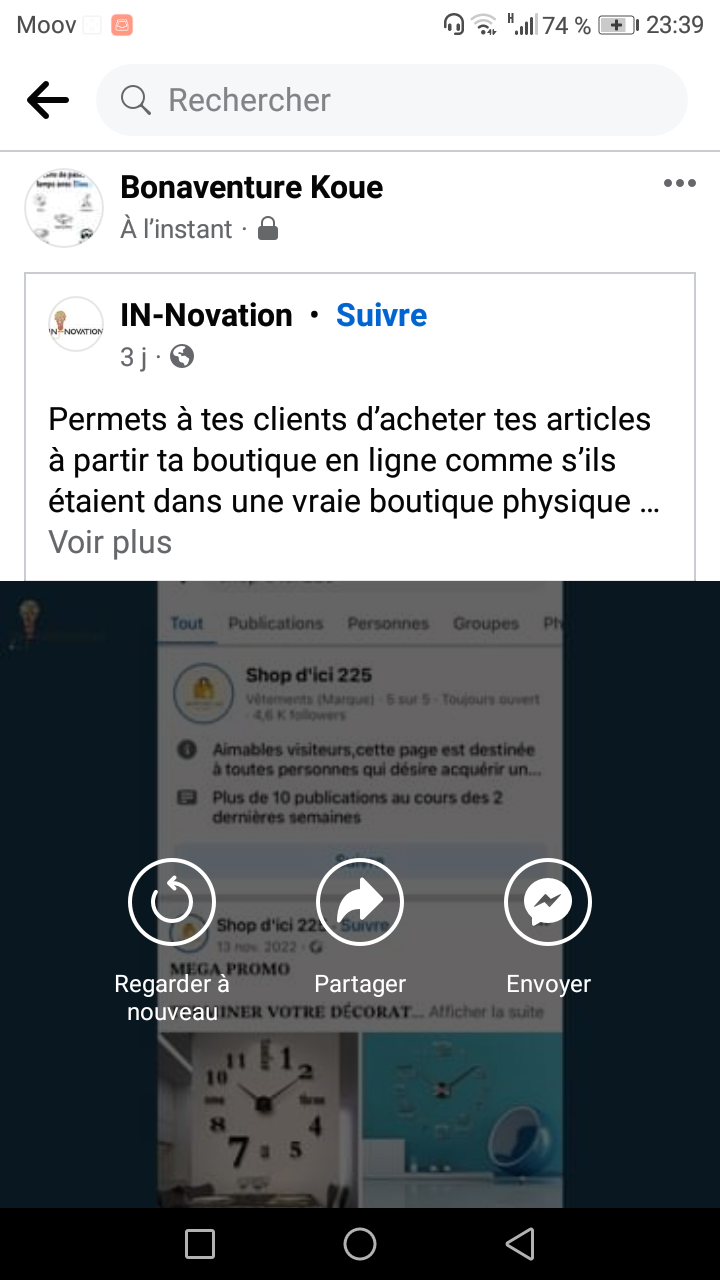Follow IN-Novation with Suivre

tap(381, 315)
